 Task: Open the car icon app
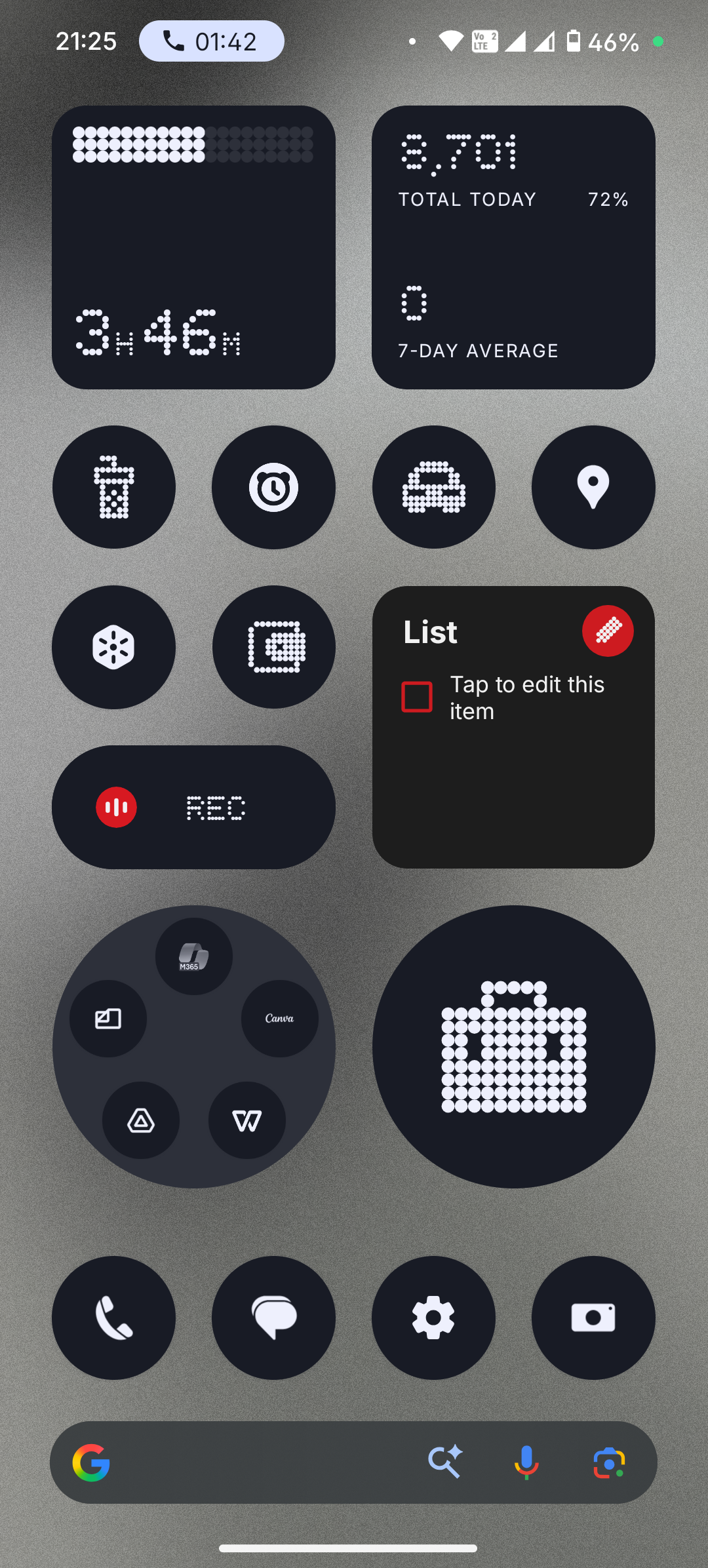click(433, 487)
